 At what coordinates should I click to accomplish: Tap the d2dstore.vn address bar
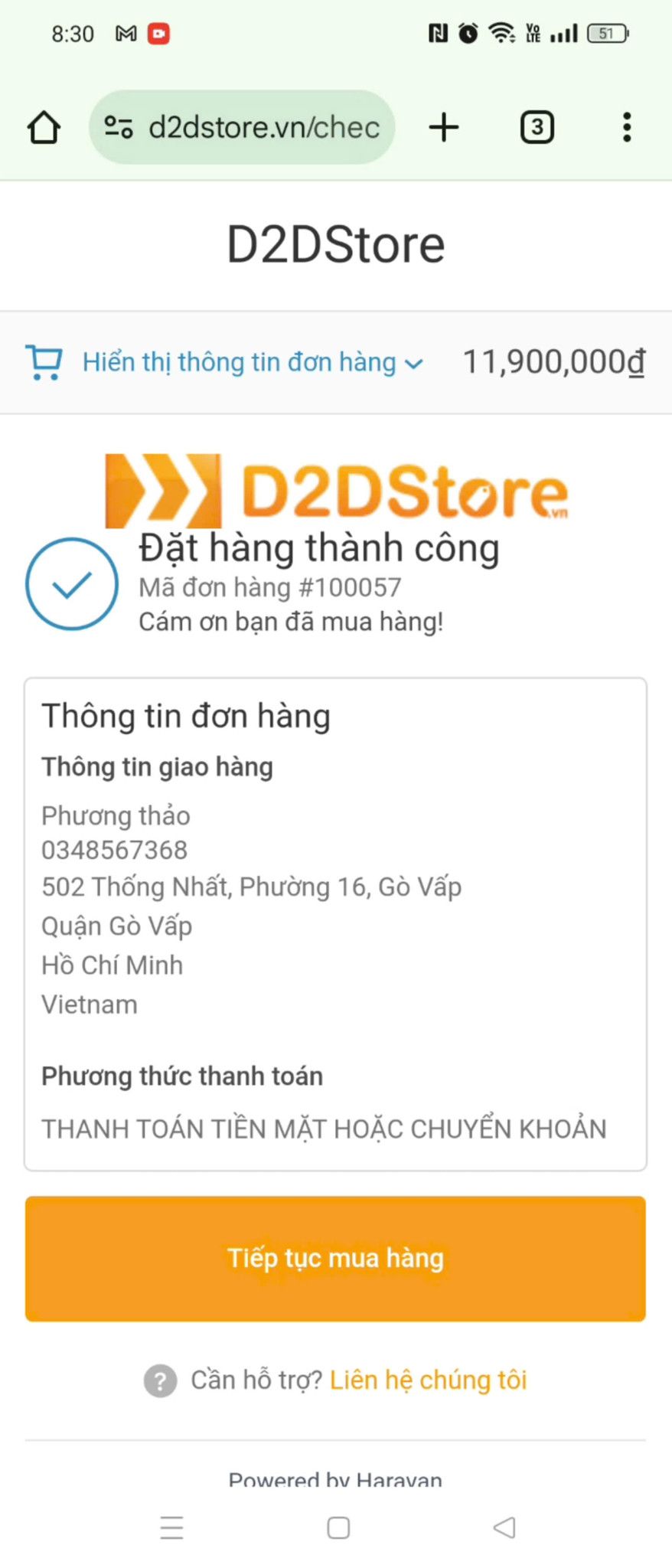pyautogui.click(x=263, y=127)
